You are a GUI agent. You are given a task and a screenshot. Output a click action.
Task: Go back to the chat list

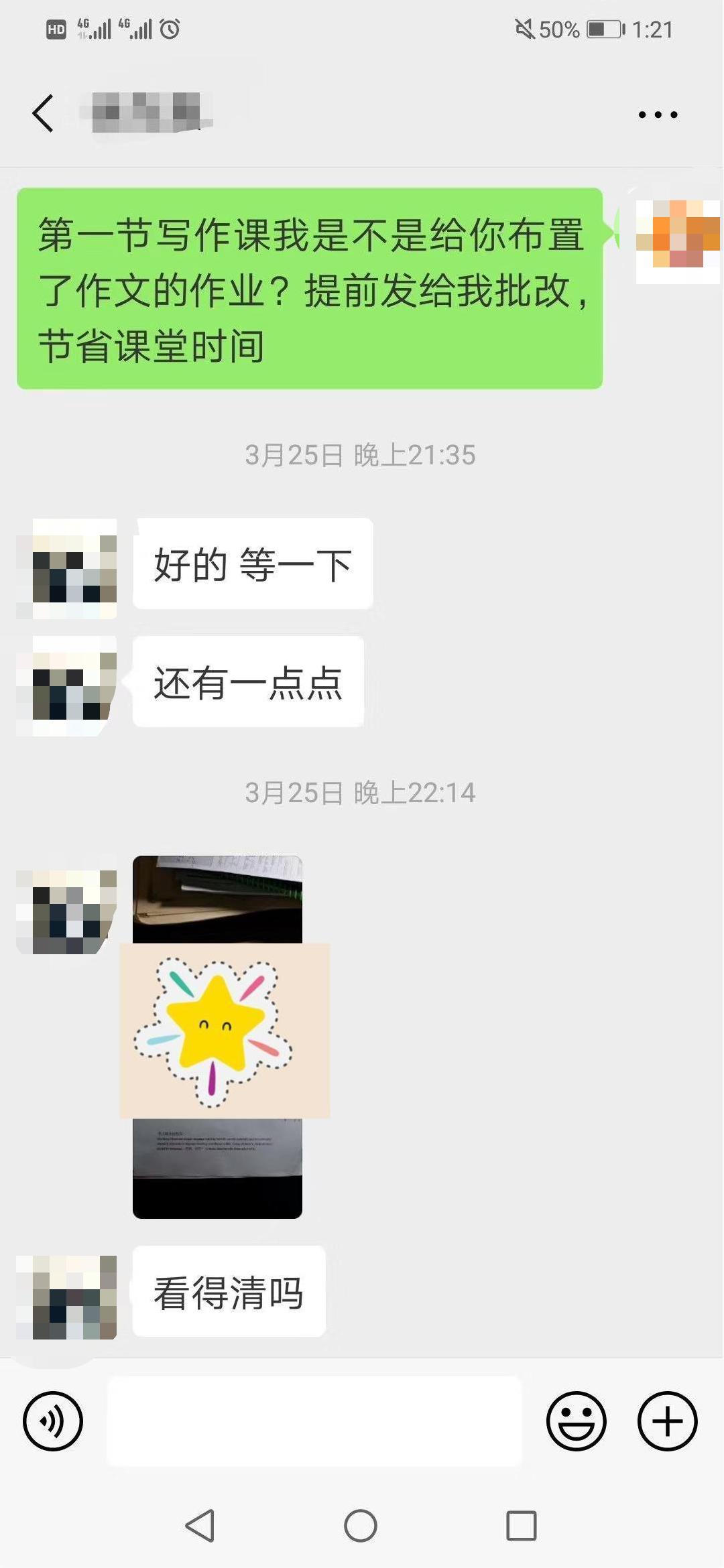click(43, 113)
